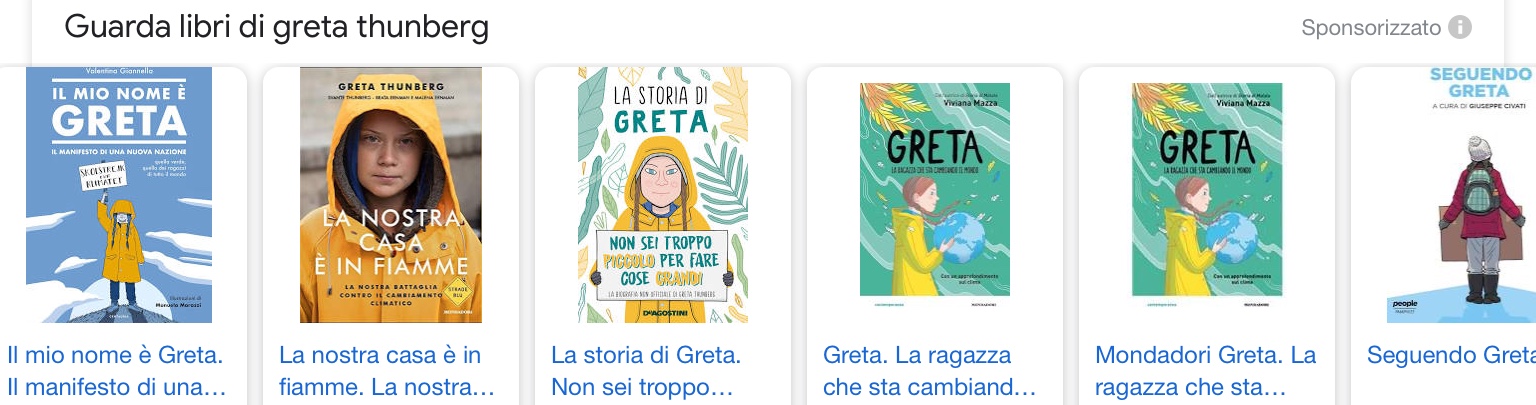Image resolution: width=1536 pixels, height=405 pixels.
Task: Open the book "Il mio nome è Greta"
Action: pos(118,196)
